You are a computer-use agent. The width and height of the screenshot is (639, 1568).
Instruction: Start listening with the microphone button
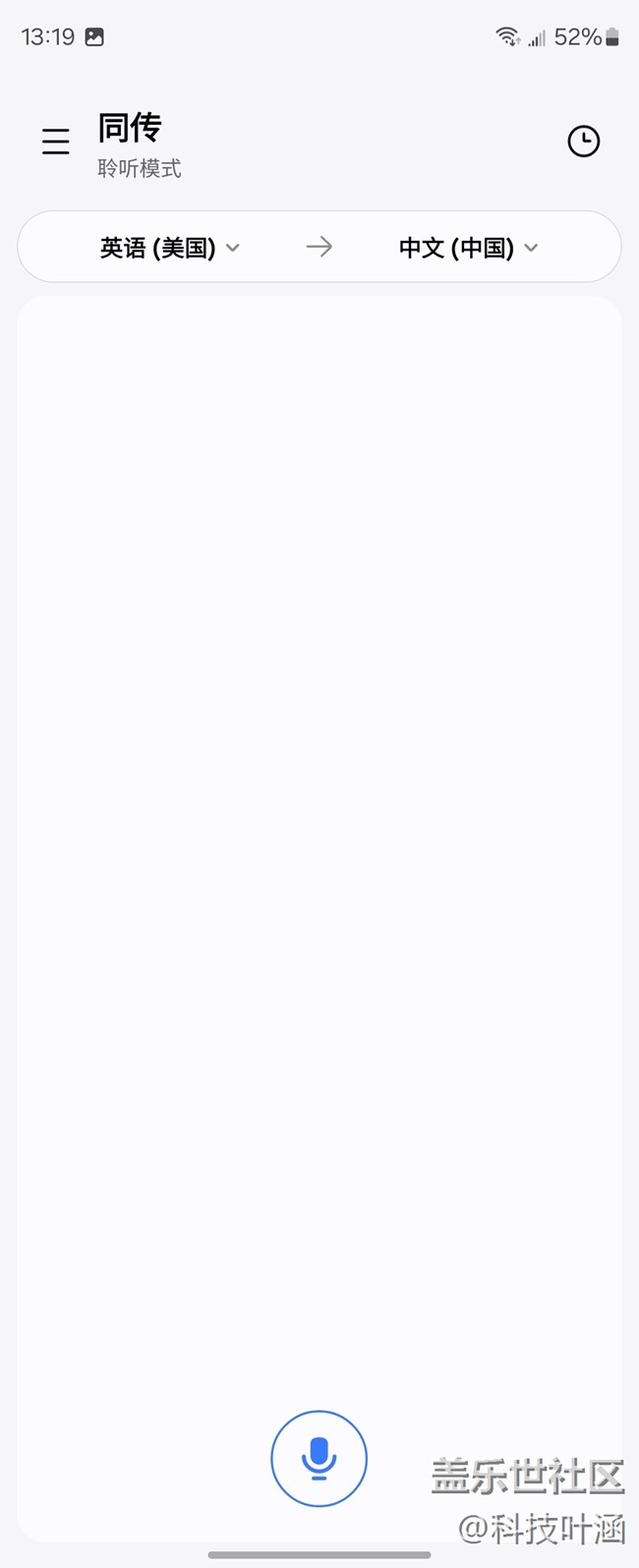click(x=319, y=1459)
